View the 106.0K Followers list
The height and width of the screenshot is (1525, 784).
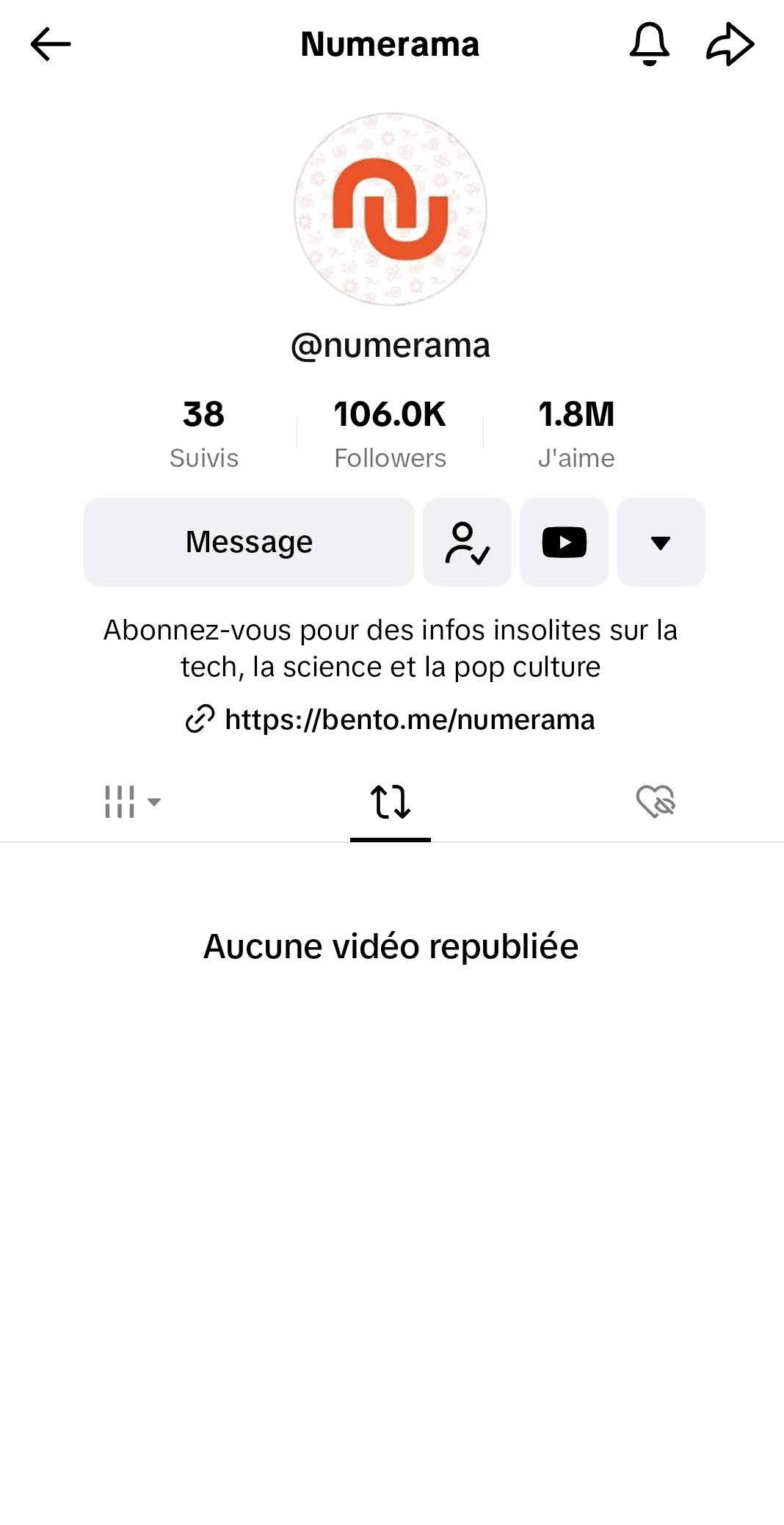[390, 433]
